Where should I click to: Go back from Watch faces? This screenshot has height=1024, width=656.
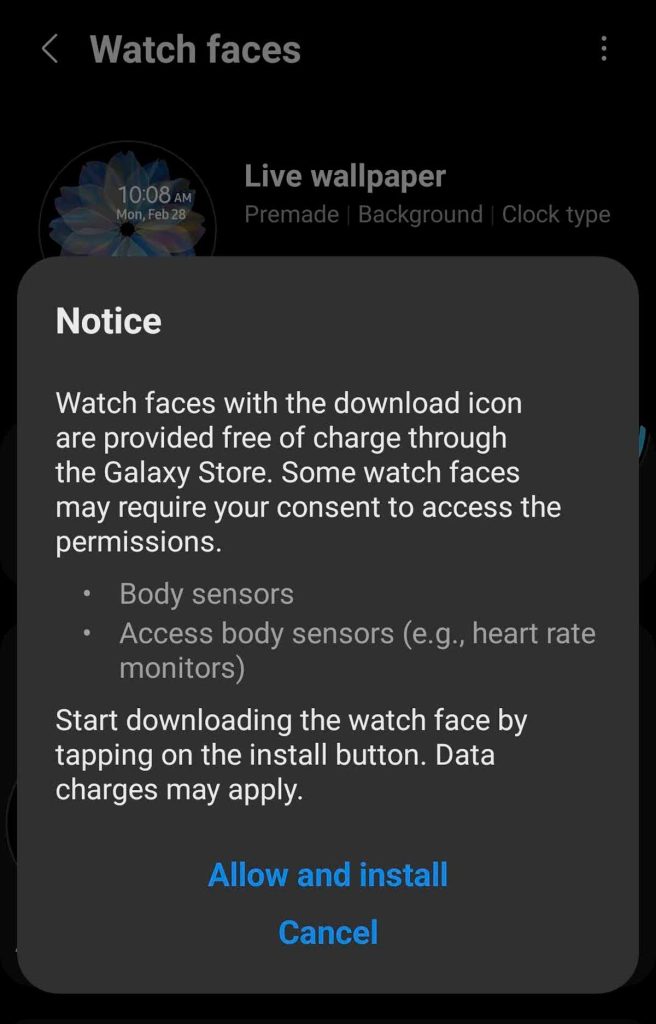50,49
